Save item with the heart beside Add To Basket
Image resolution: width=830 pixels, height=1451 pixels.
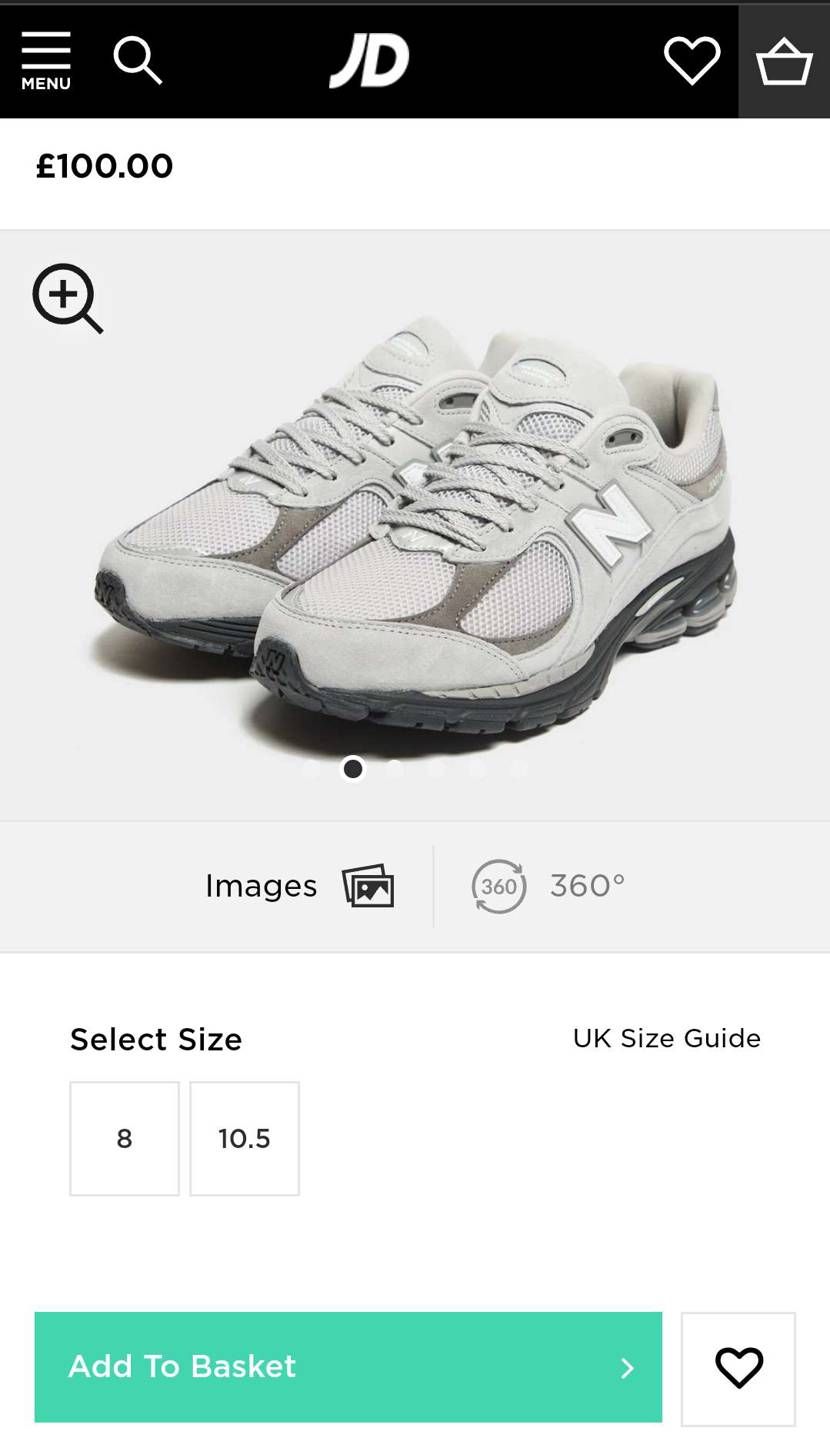738,1368
